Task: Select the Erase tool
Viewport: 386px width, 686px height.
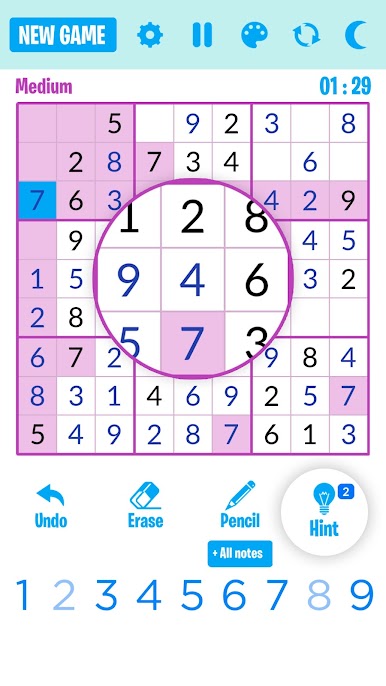Action: 145,505
